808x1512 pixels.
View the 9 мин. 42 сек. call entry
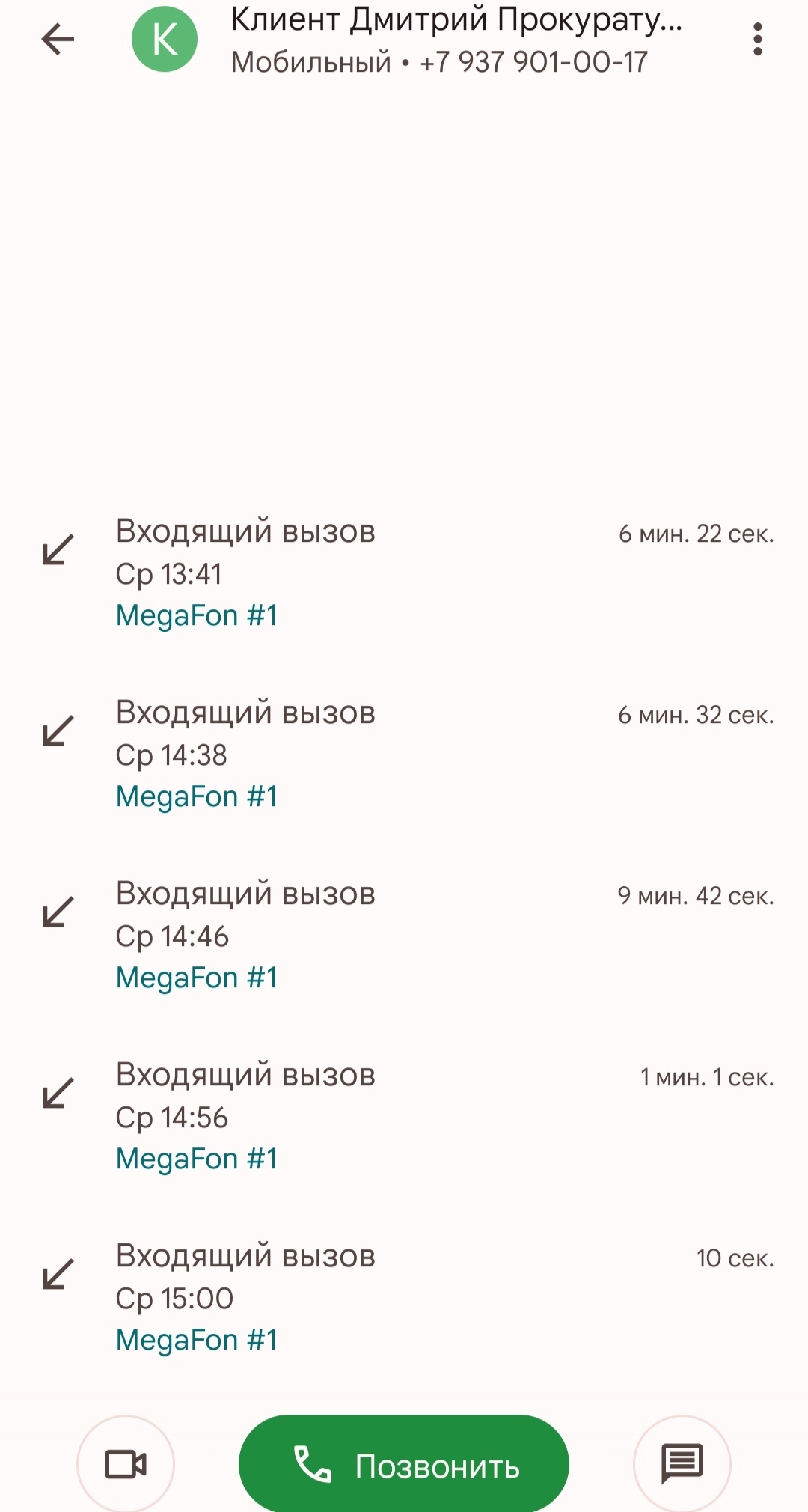click(x=404, y=935)
